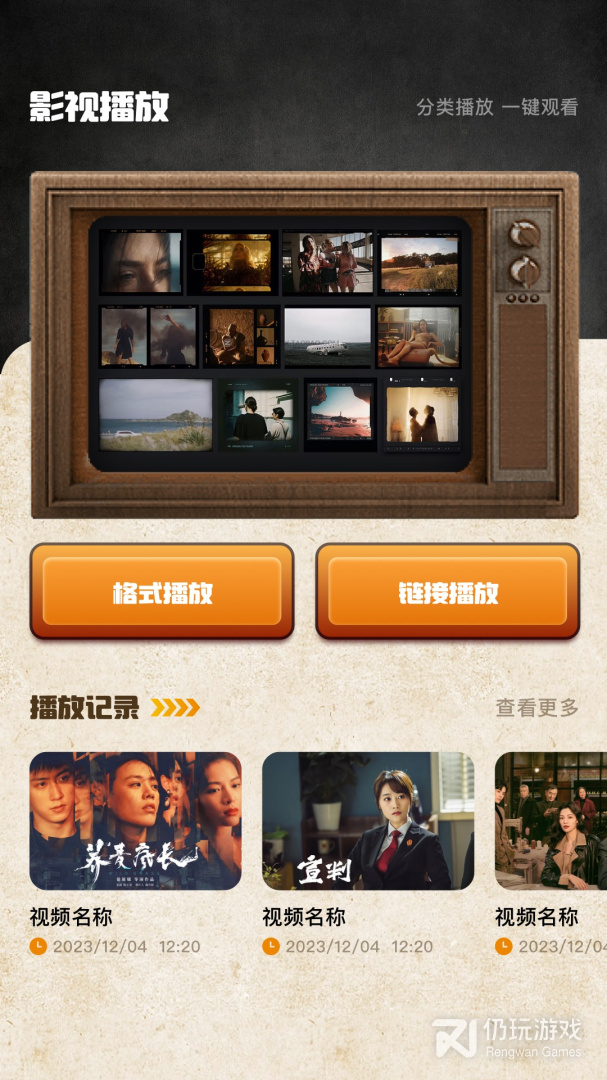This screenshot has height=1080, width=607.
Task: Open the third partially visible video card
Action: 551,821
